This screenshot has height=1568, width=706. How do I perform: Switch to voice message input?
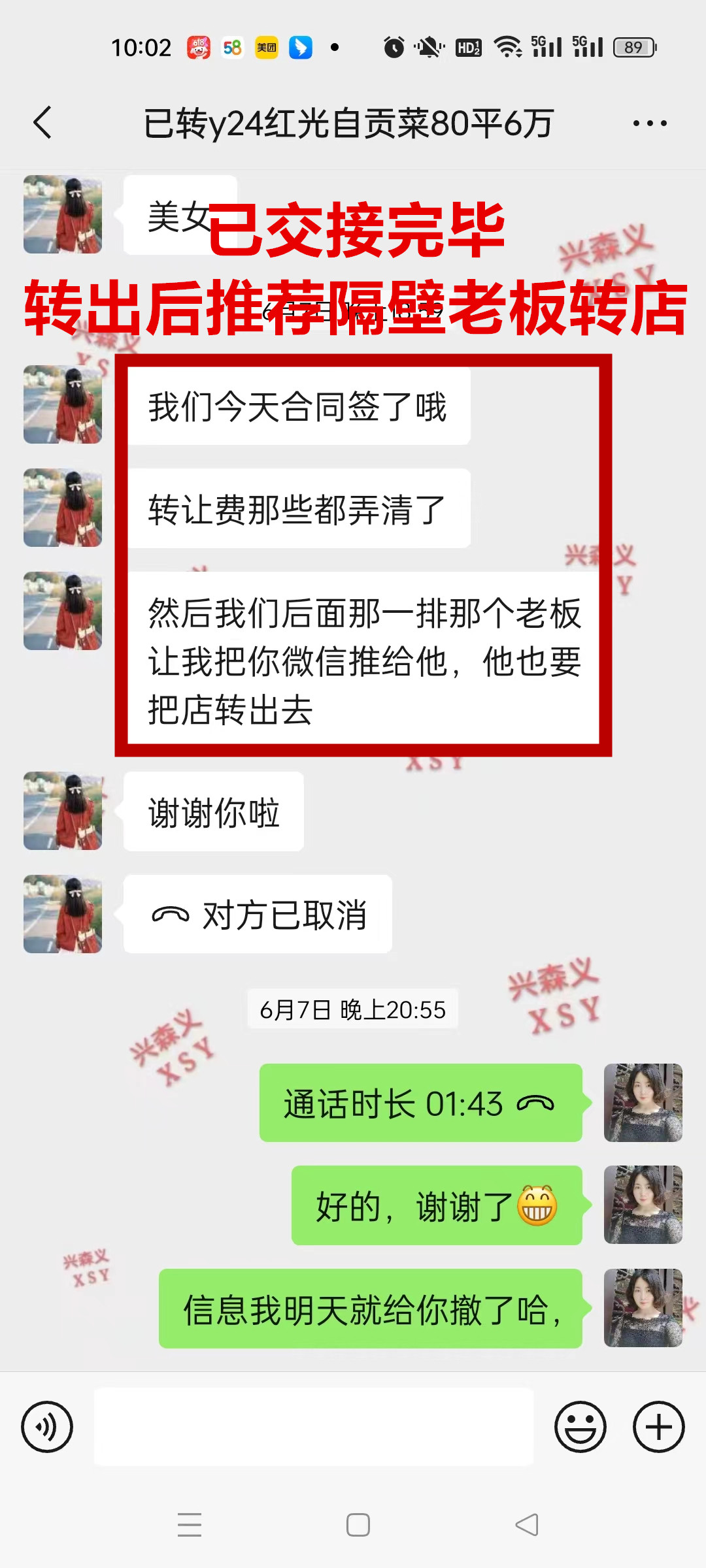tap(47, 1426)
